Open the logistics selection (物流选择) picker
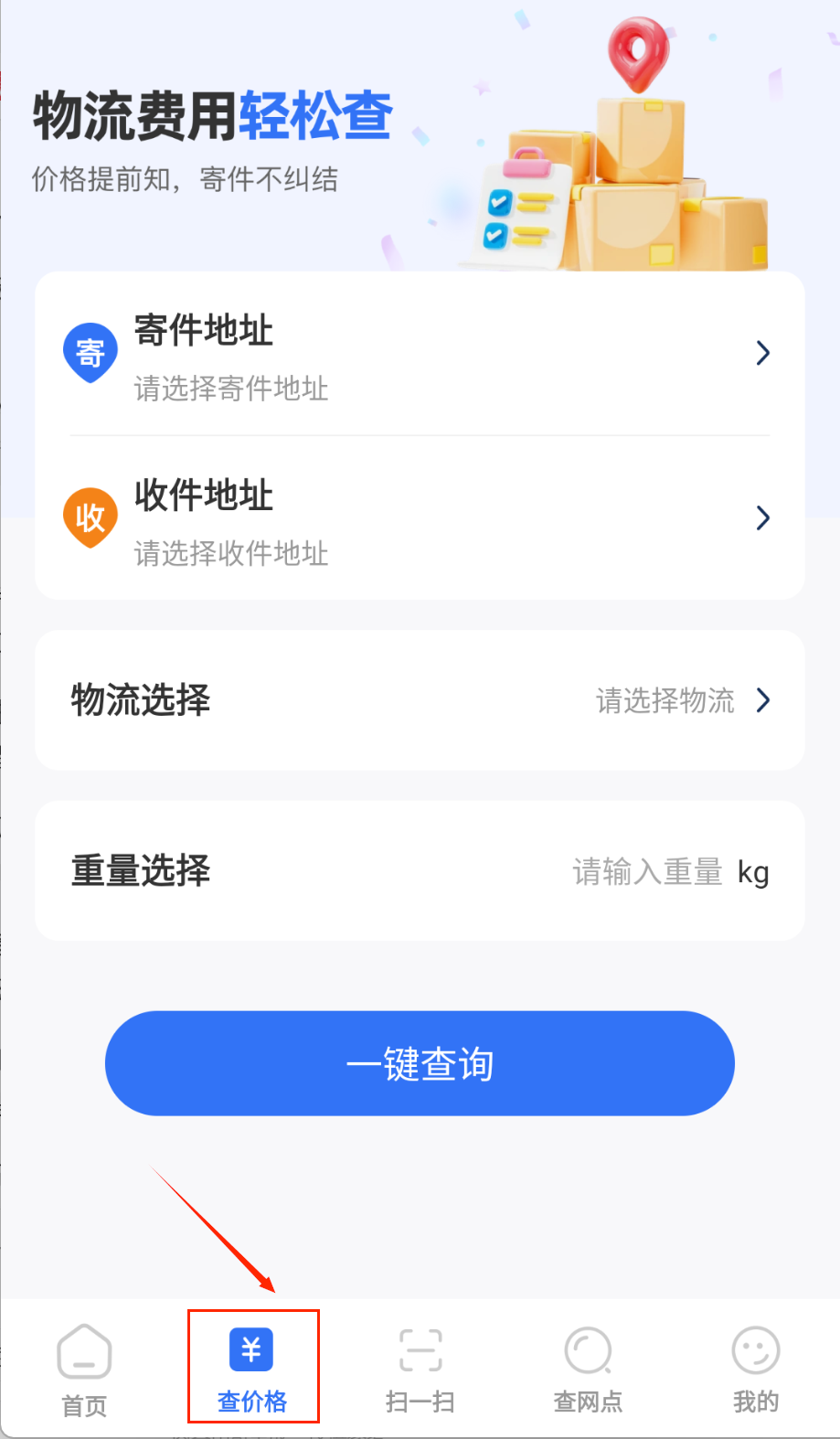This screenshot has height=1439, width=840. point(420,700)
